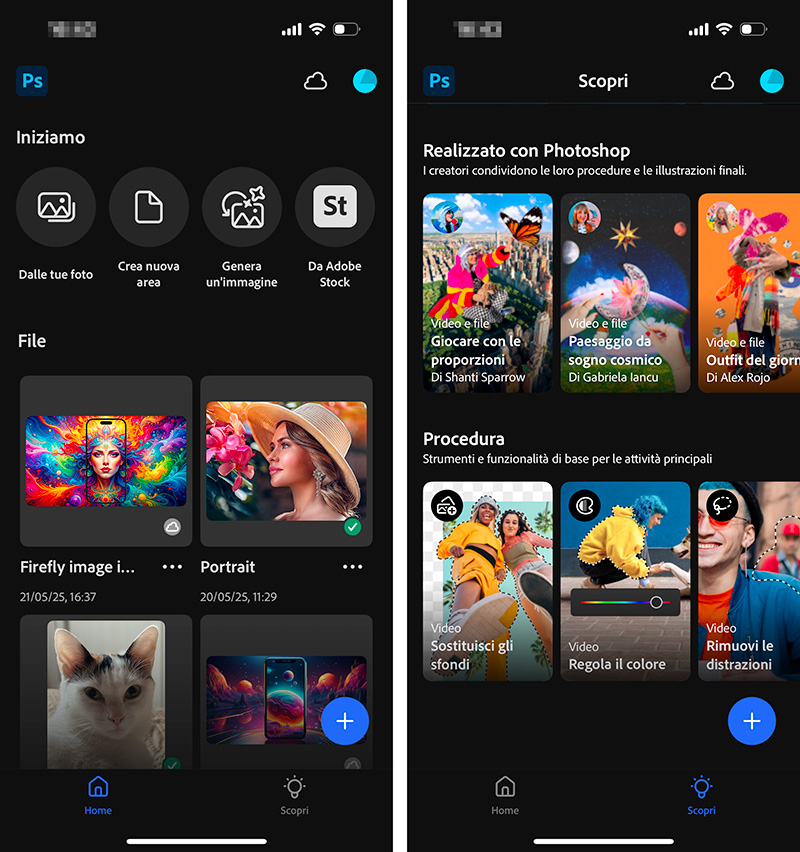
Task: Watch the Rimuovi le distrazioni video
Action: (x=750, y=580)
